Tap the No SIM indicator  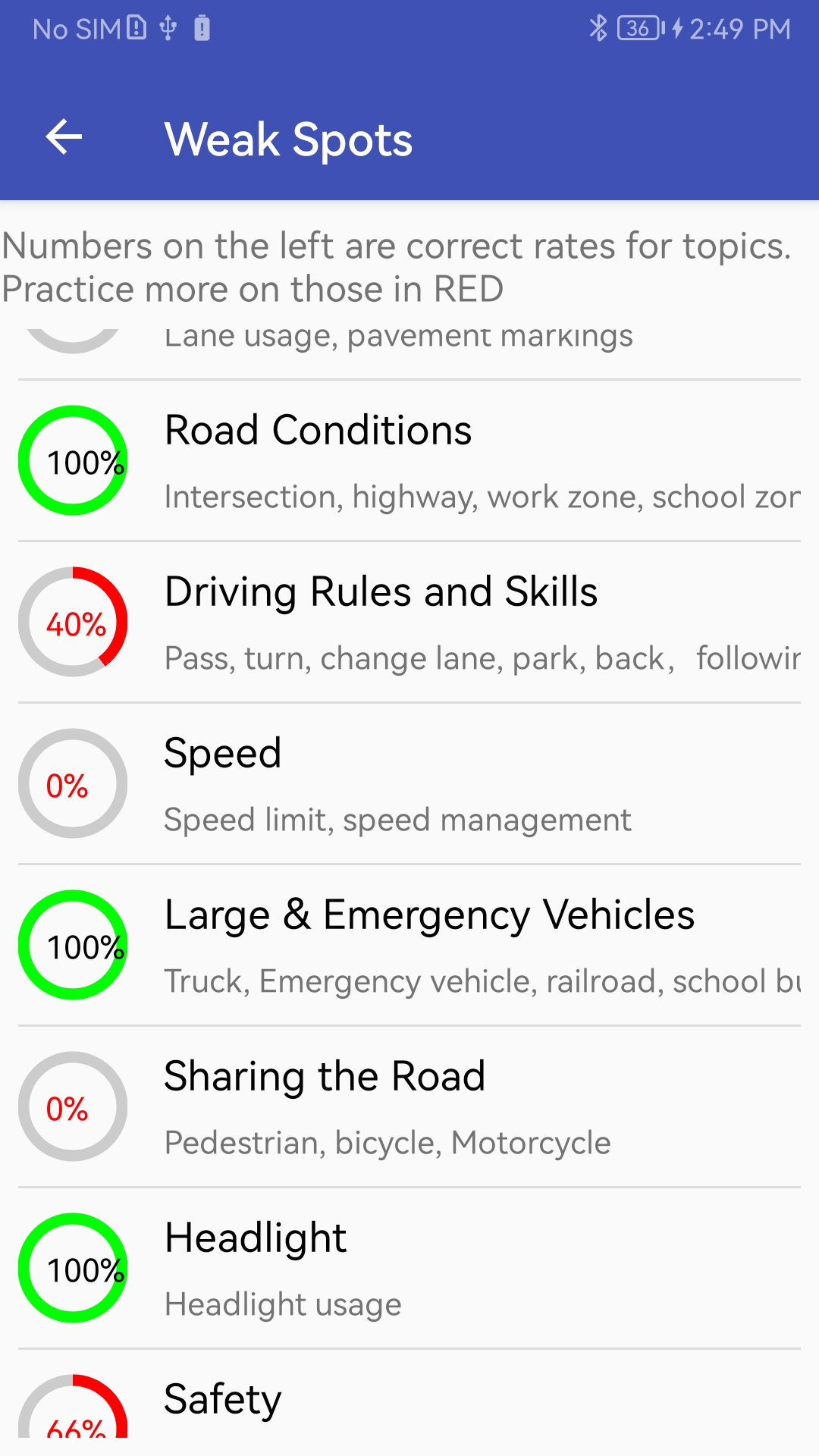coord(76,27)
